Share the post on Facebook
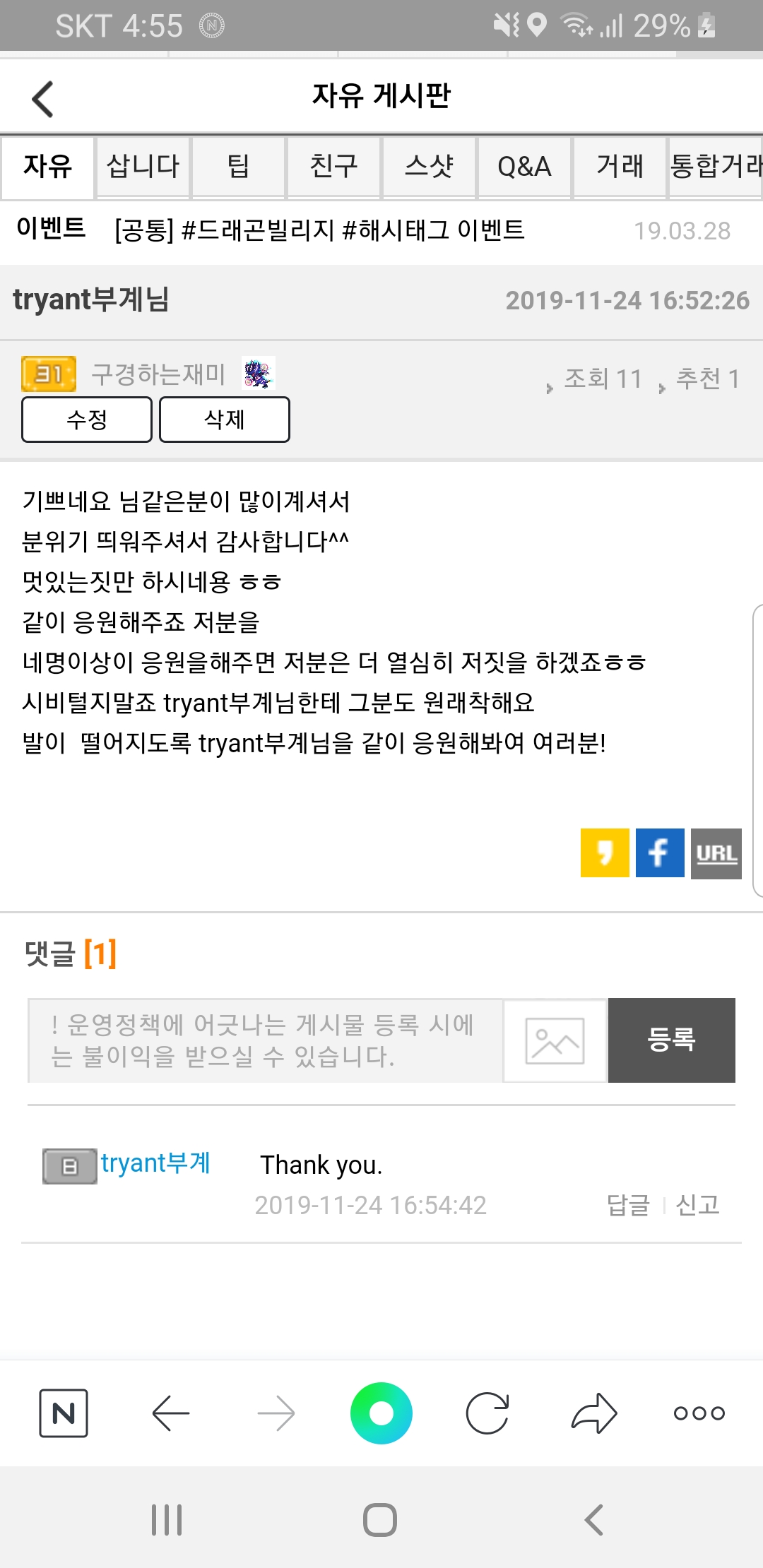763x1568 pixels. [660, 853]
